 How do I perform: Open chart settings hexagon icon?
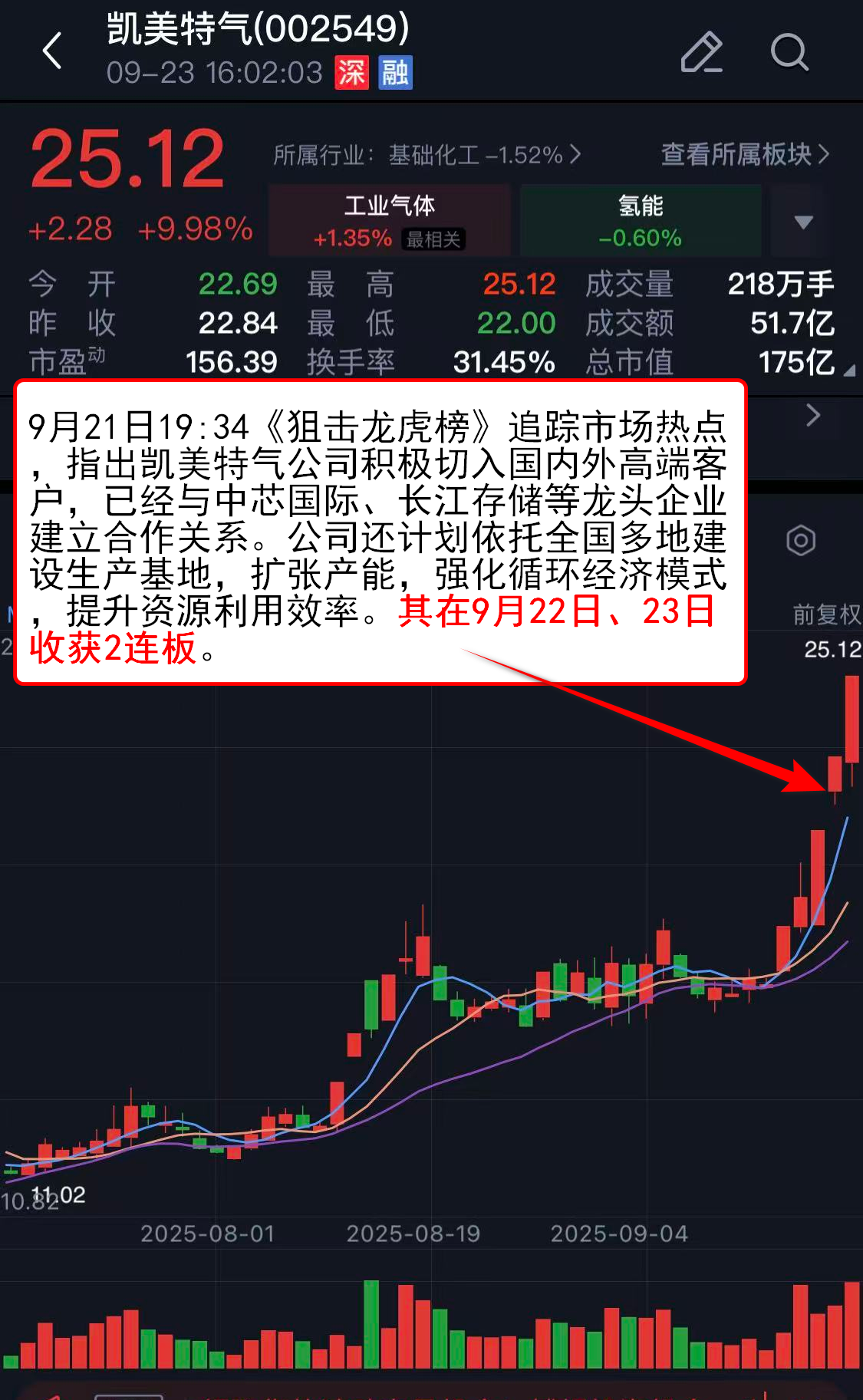pyautogui.click(x=800, y=540)
